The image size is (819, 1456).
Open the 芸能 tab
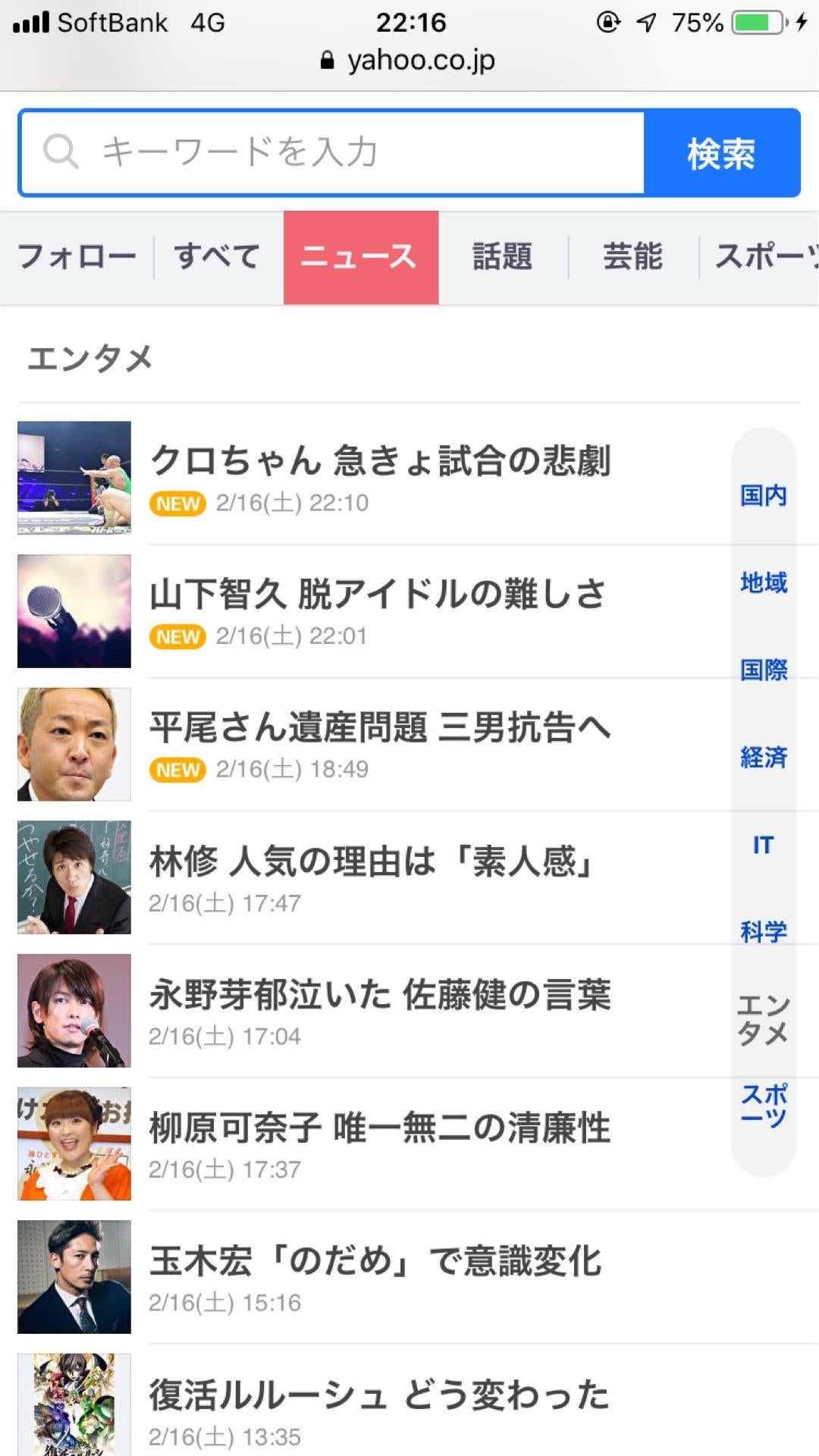(x=632, y=257)
